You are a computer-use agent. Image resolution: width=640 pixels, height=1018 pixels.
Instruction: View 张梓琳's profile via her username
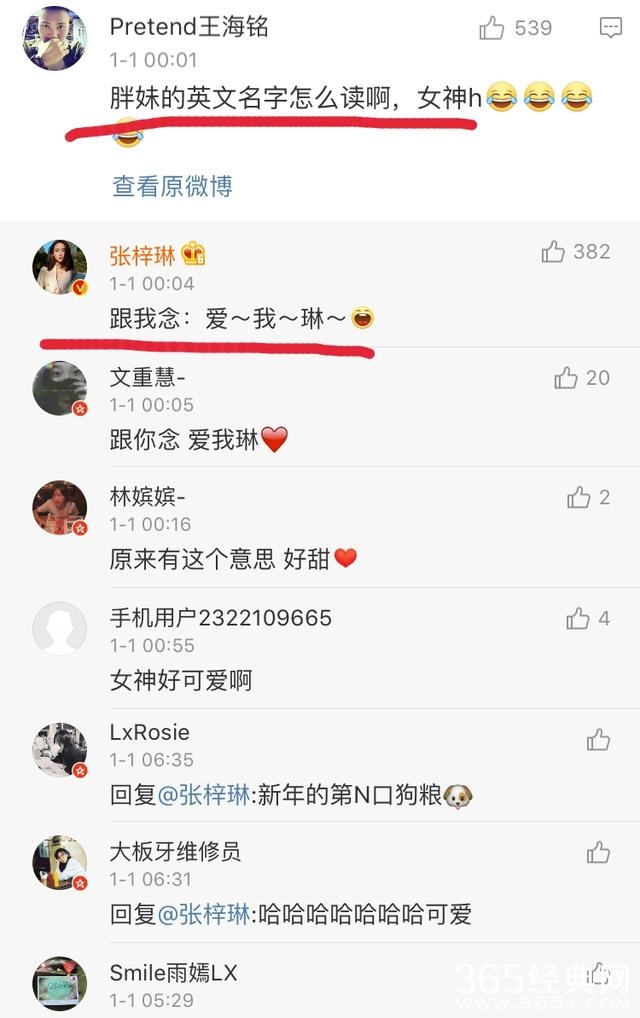pyautogui.click(x=142, y=254)
